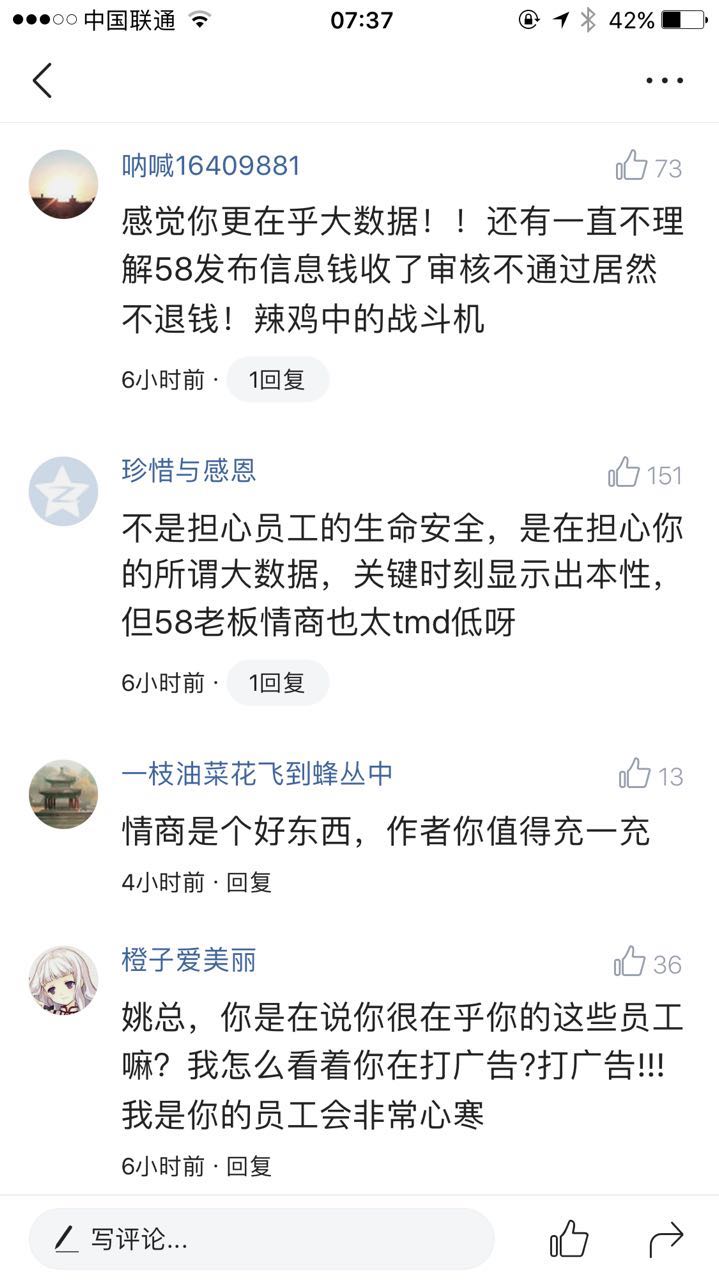
Task: Tap the 写评论 comment input field
Action: [260, 1240]
